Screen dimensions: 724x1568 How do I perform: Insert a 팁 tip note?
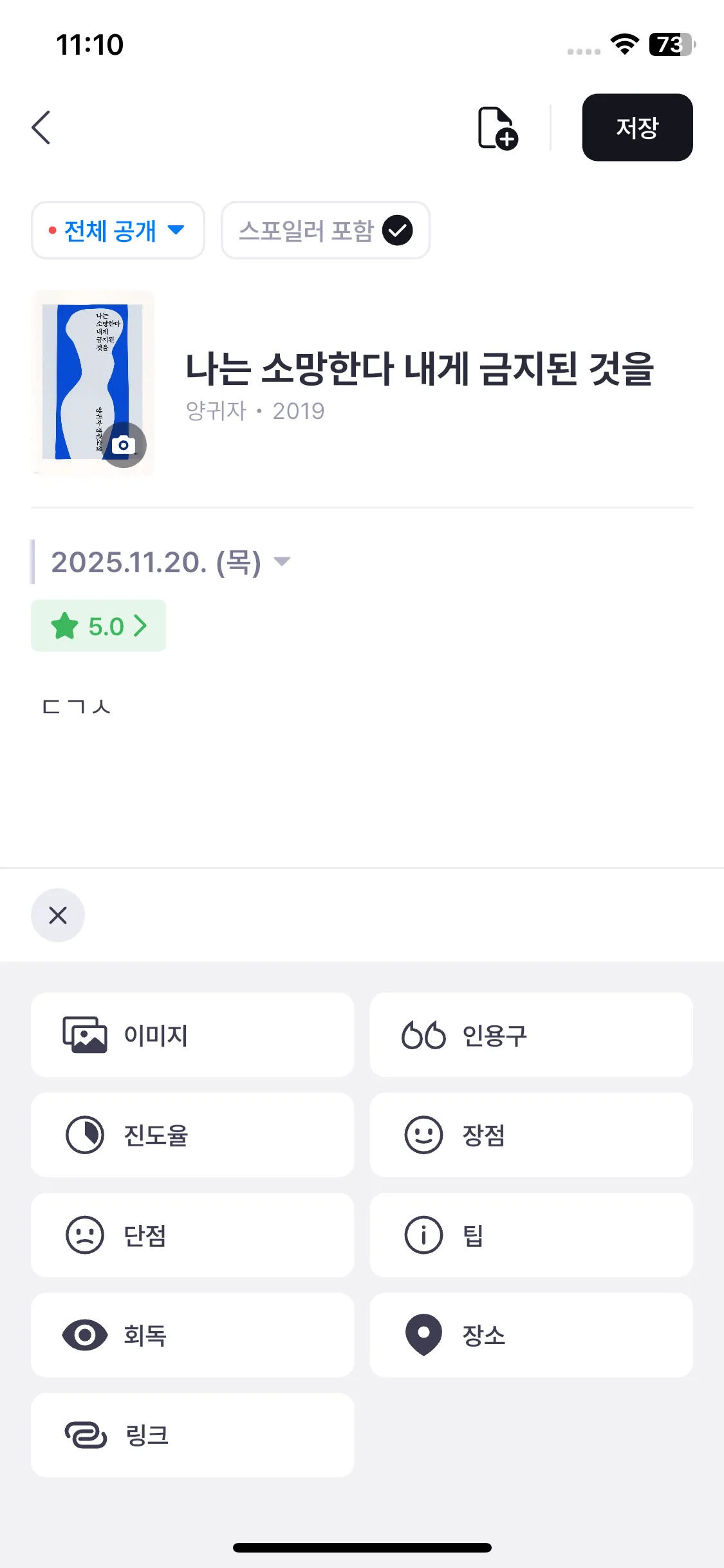530,1235
